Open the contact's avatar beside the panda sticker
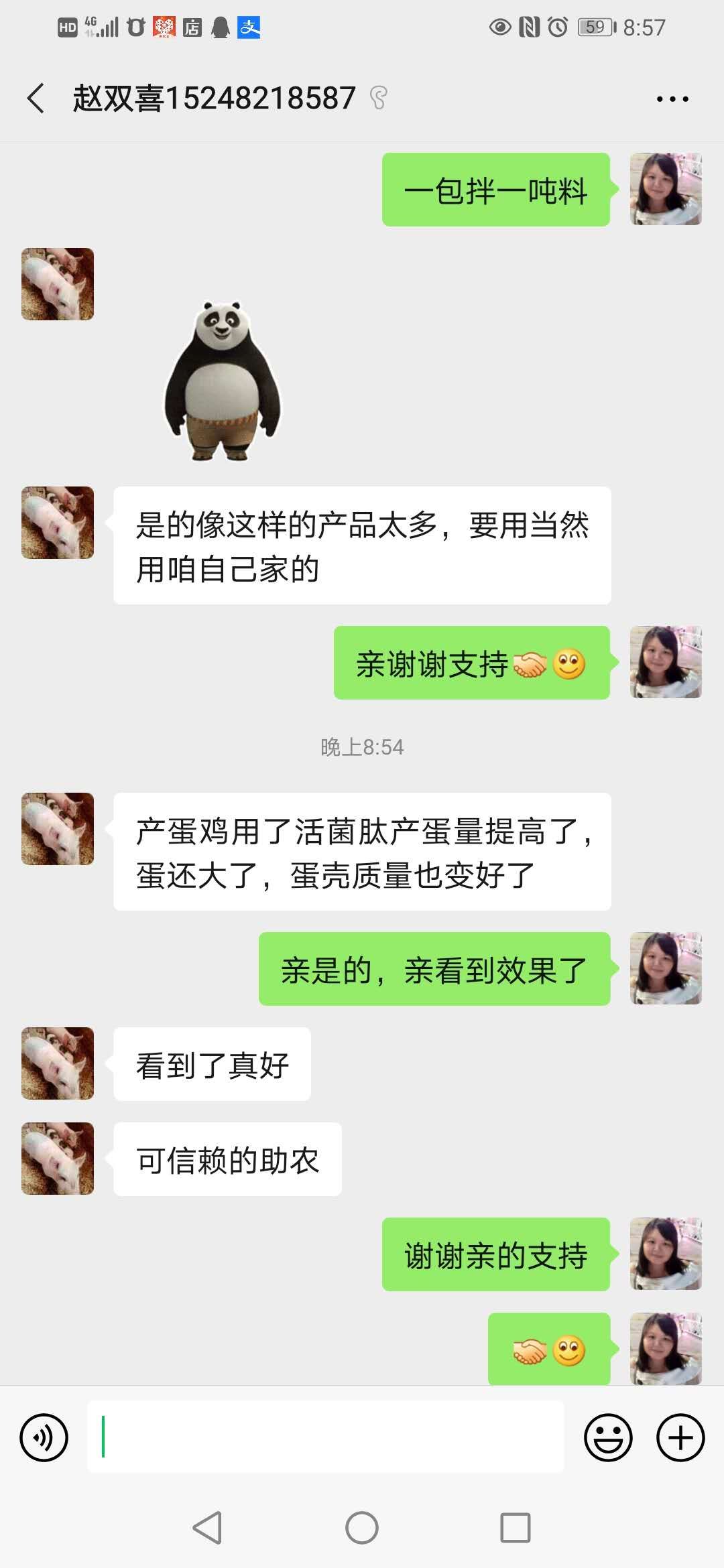The image size is (724, 1568). click(58, 284)
